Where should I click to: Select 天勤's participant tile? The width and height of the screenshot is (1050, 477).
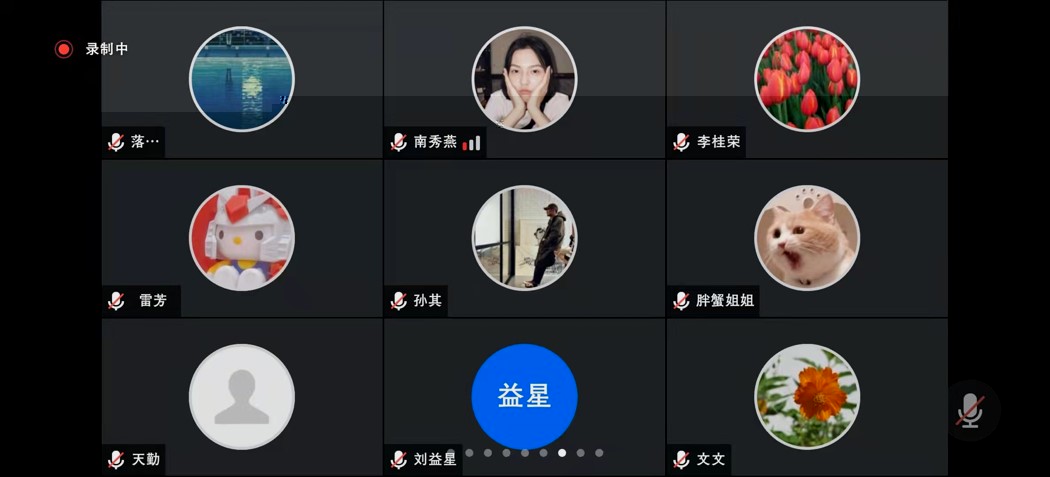click(241, 397)
